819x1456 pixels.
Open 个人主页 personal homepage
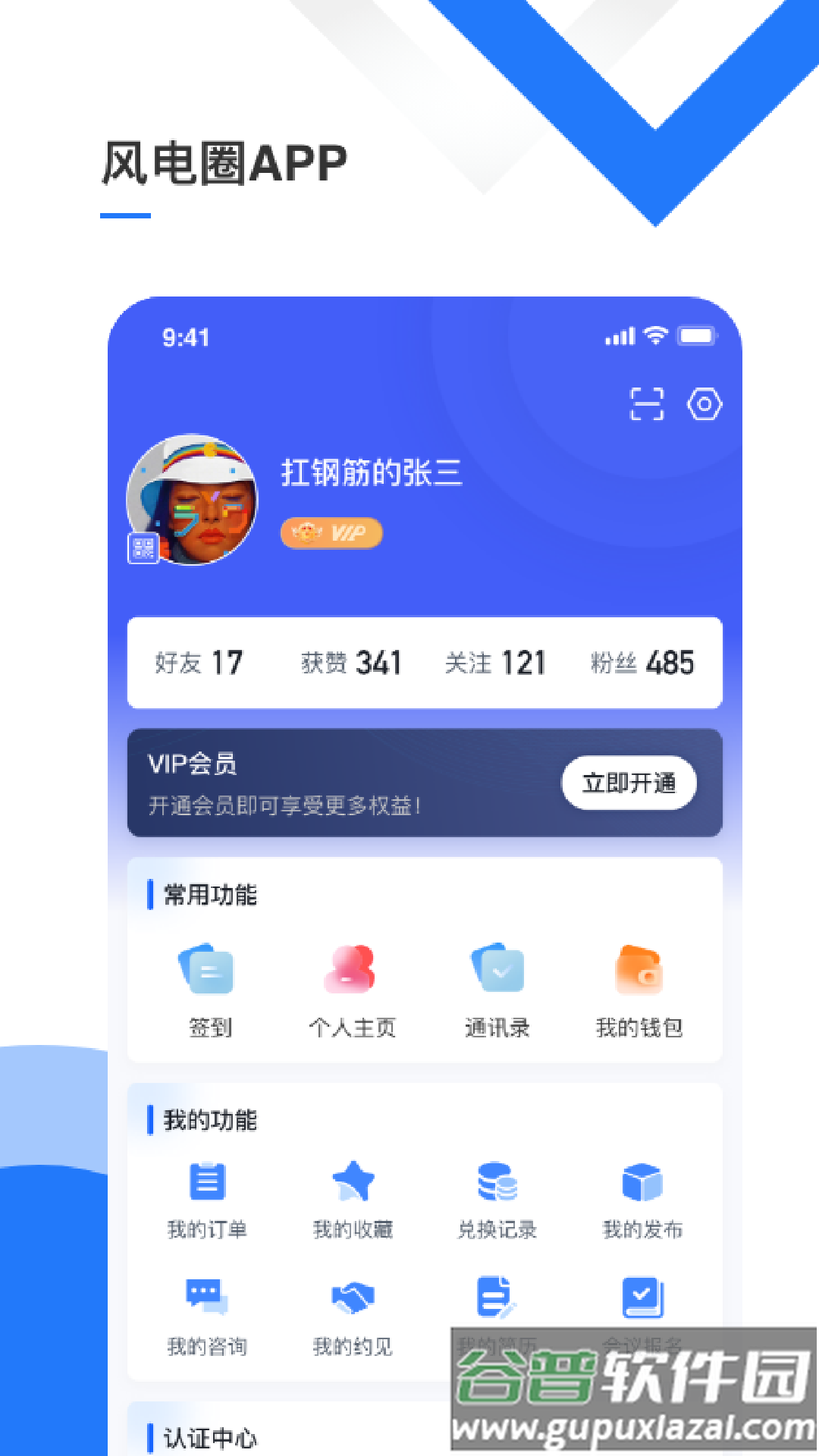point(351,986)
